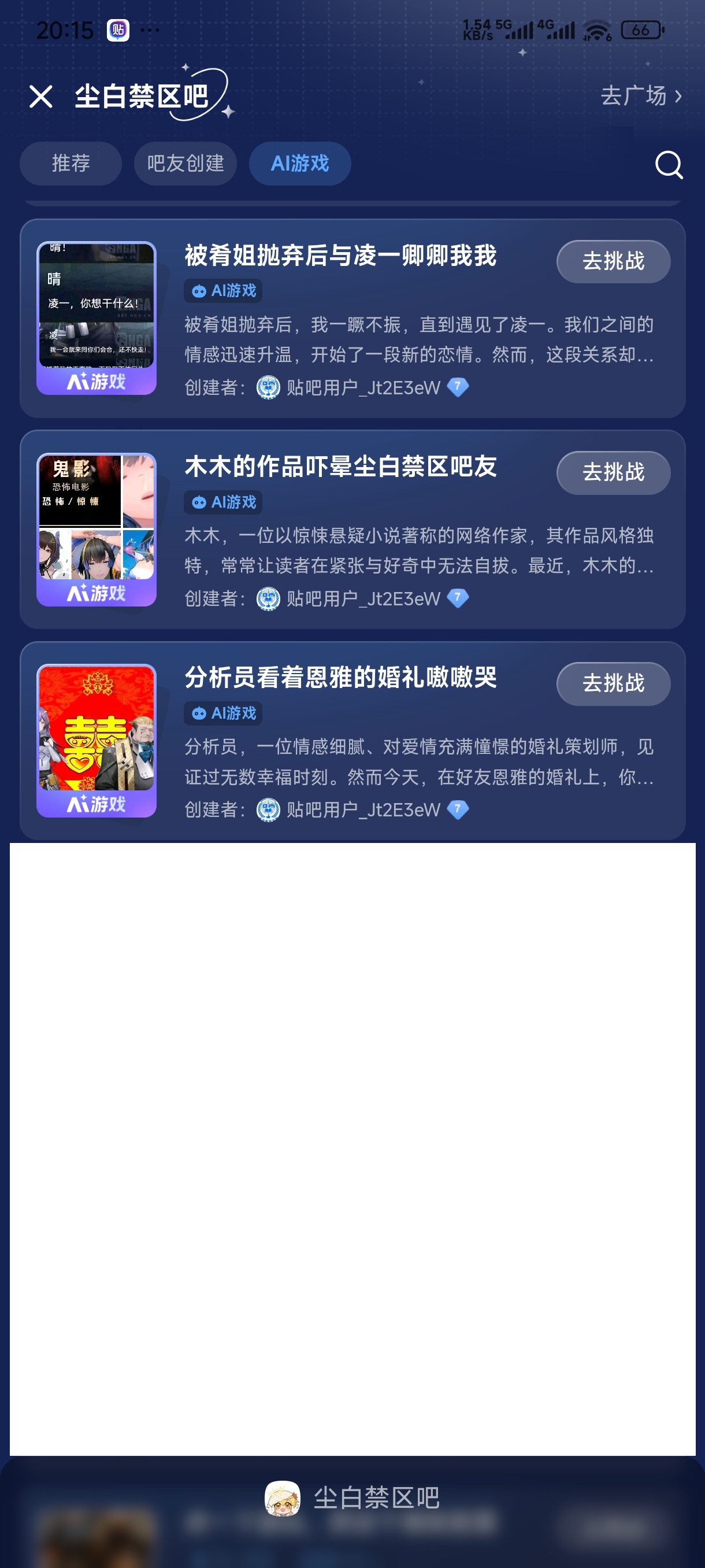The image size is (705, 1568).
Task: Open 去广场 link
Action: [x=641, y=95]
